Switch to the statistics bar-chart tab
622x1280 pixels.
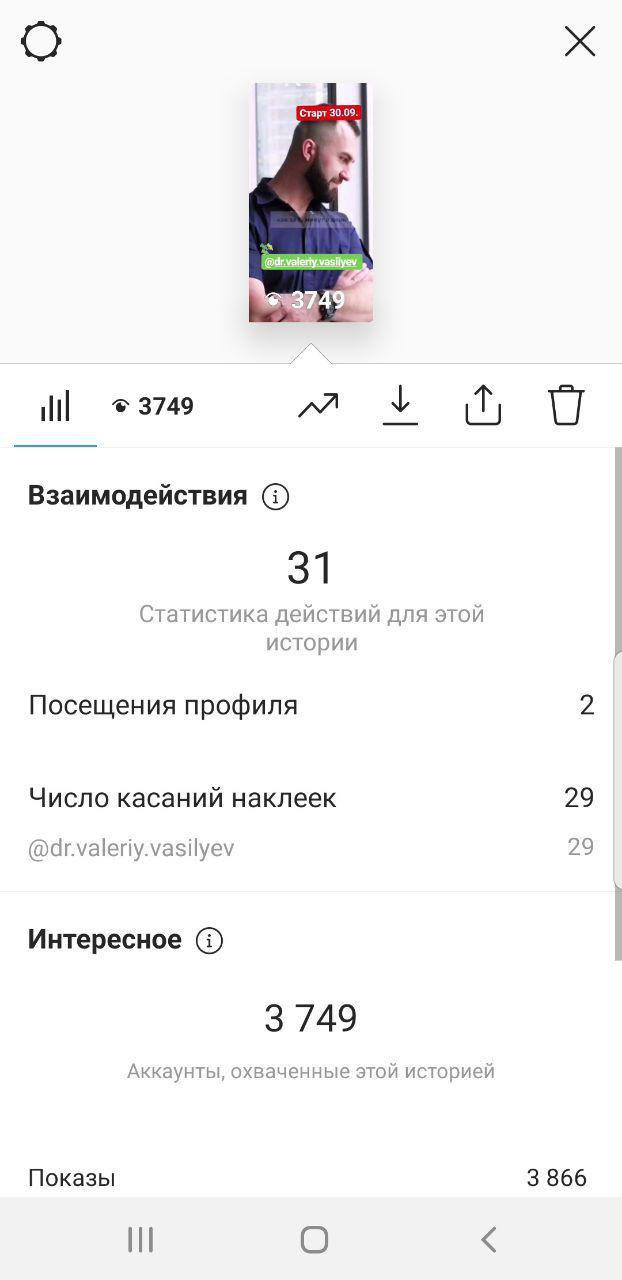(55, 406)
